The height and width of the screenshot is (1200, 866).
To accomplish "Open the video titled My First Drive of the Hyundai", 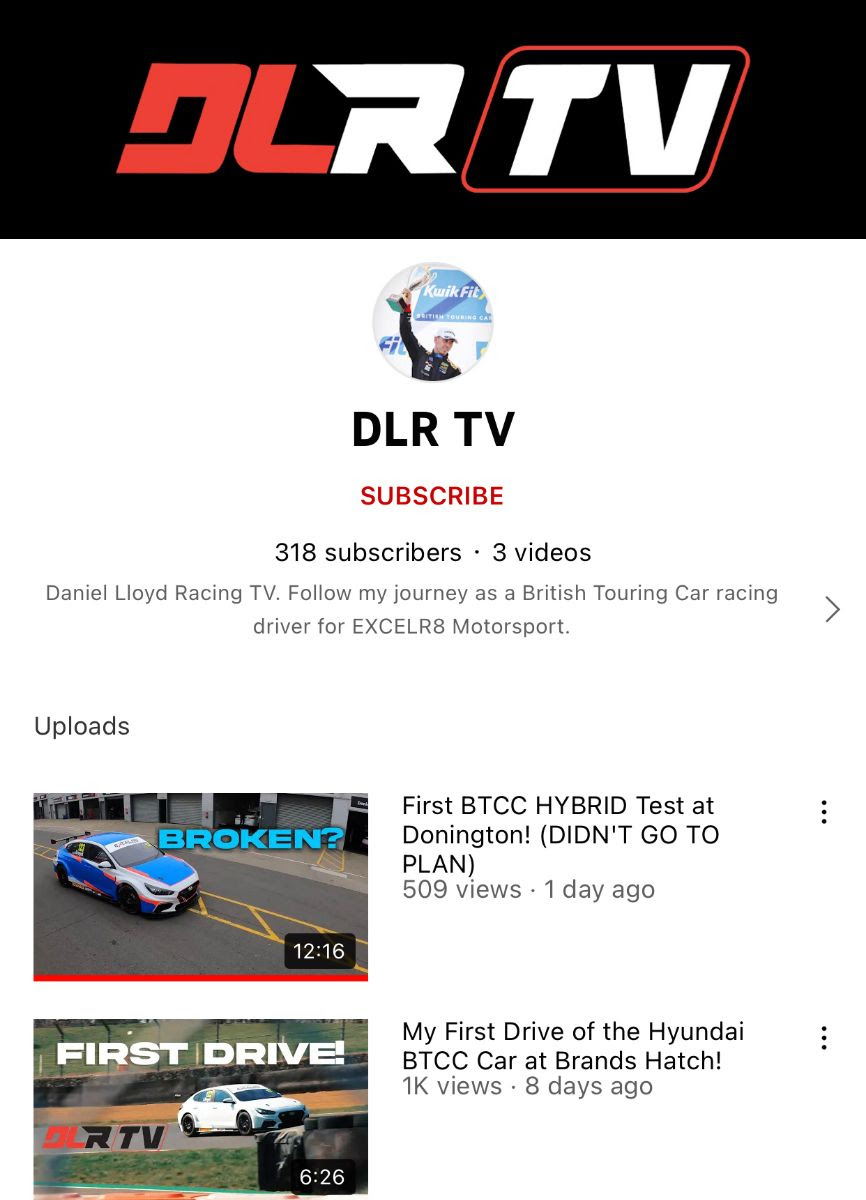I will [x=572, y=1045].
